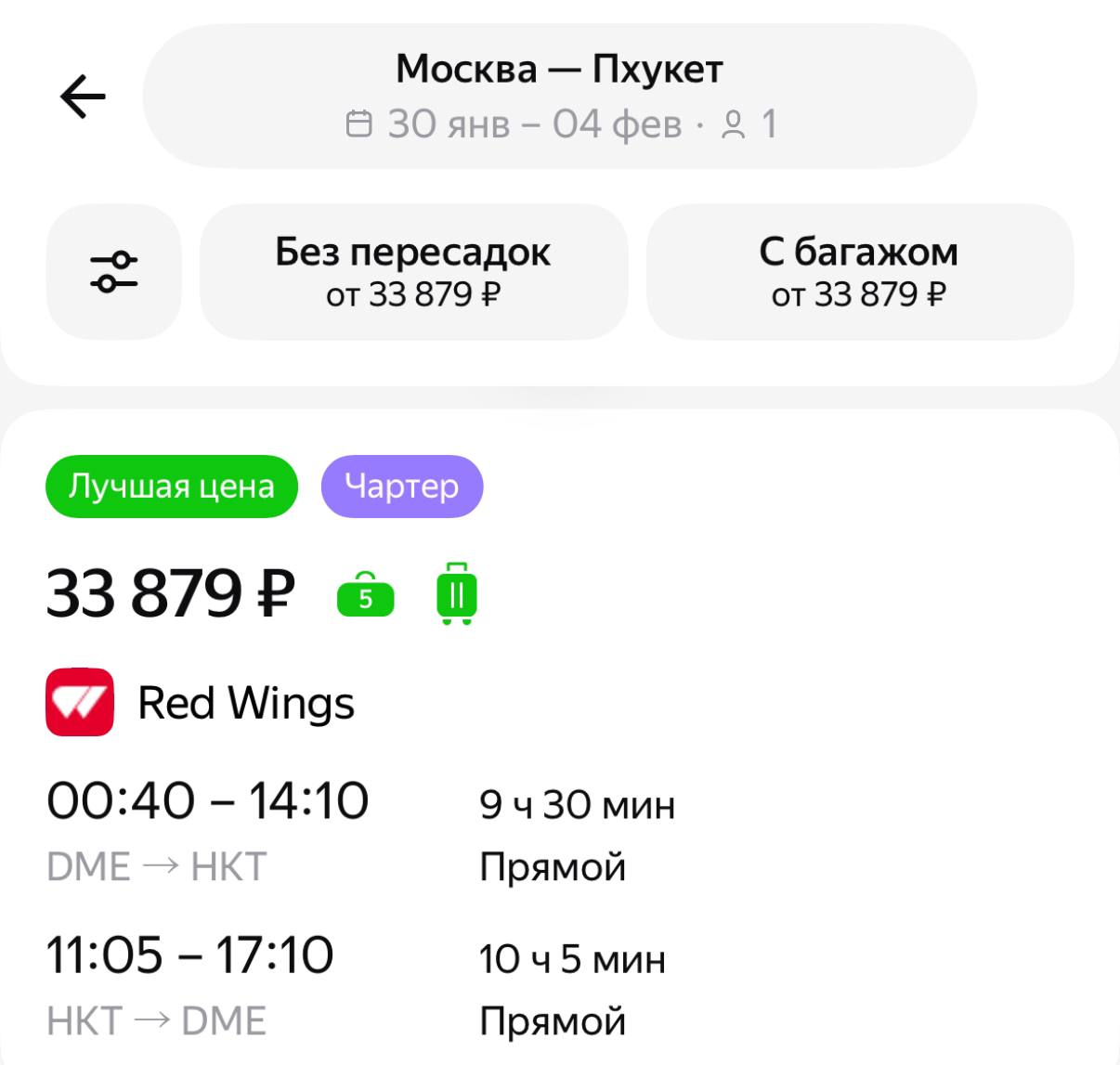
Task: Apply the С багажом filter chip
Action: click(x=859, y=271)
